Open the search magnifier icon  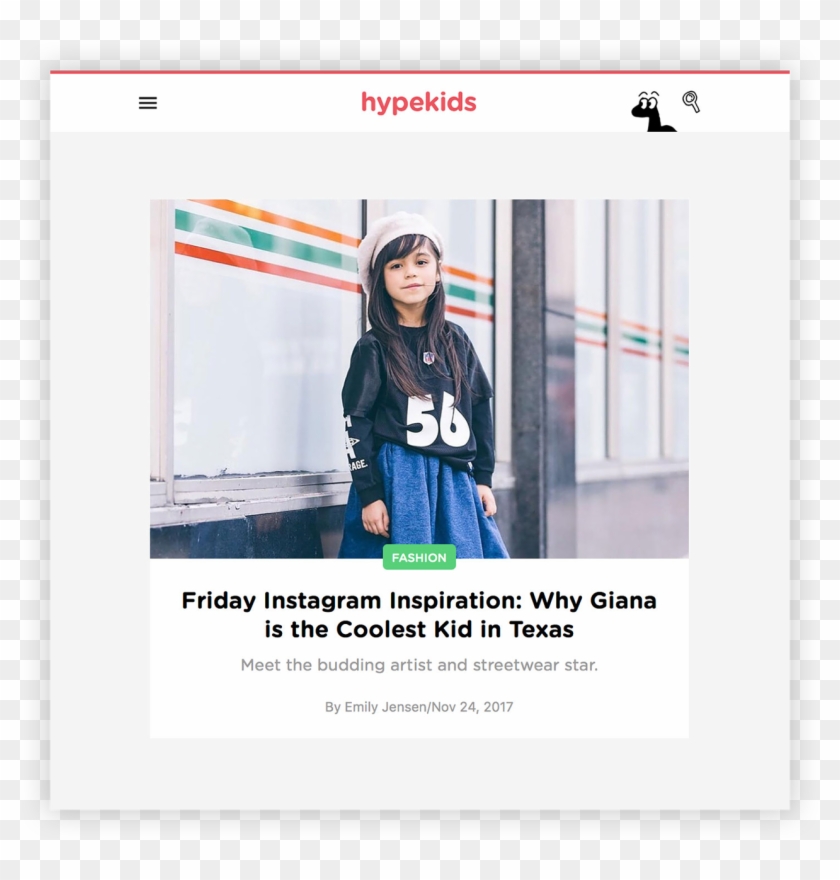690,101
